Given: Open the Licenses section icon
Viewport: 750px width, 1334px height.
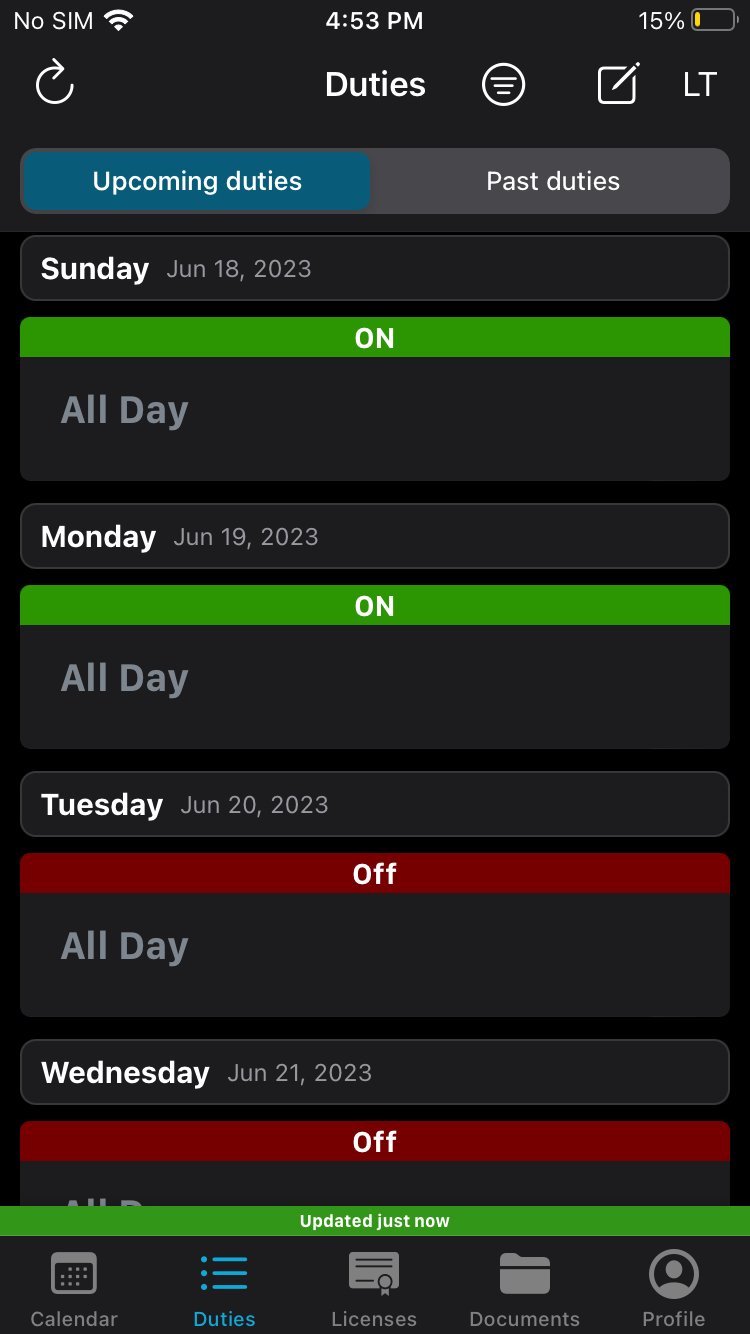Looking at the screenshot, I should coord(373,1274).
